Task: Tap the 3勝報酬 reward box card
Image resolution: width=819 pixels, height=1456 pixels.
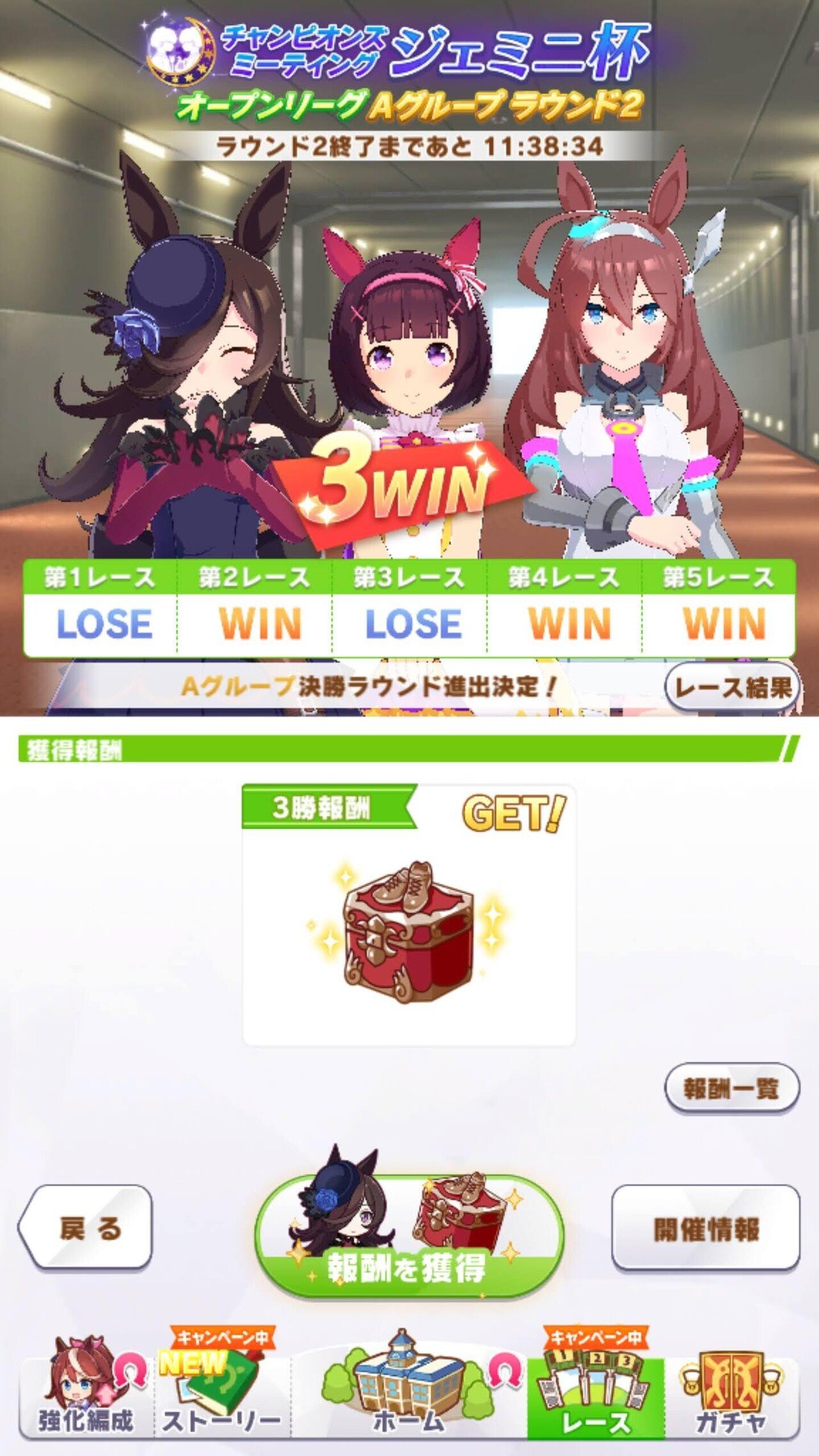Action: (x=409, y=915)
